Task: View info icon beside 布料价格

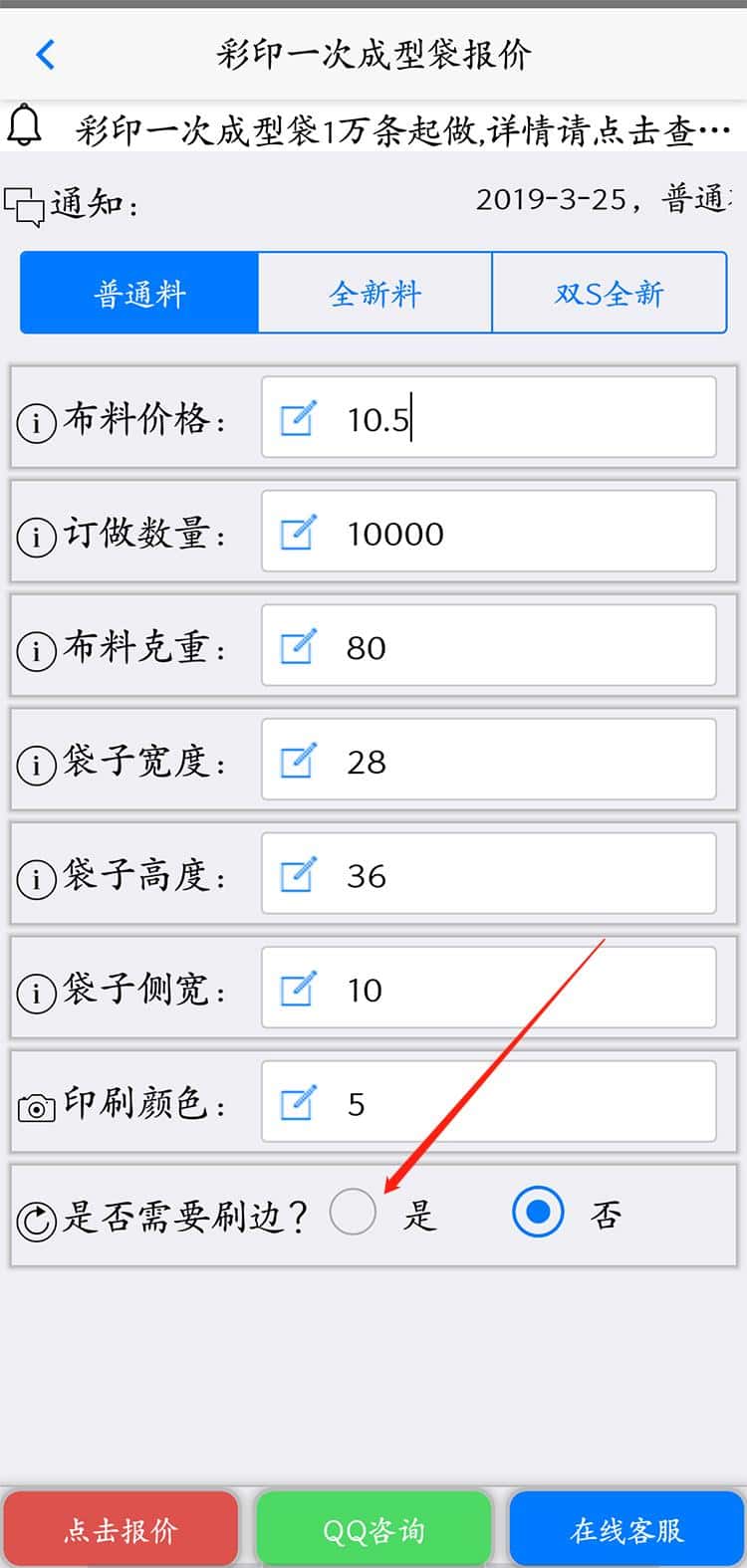Action: 36,423
